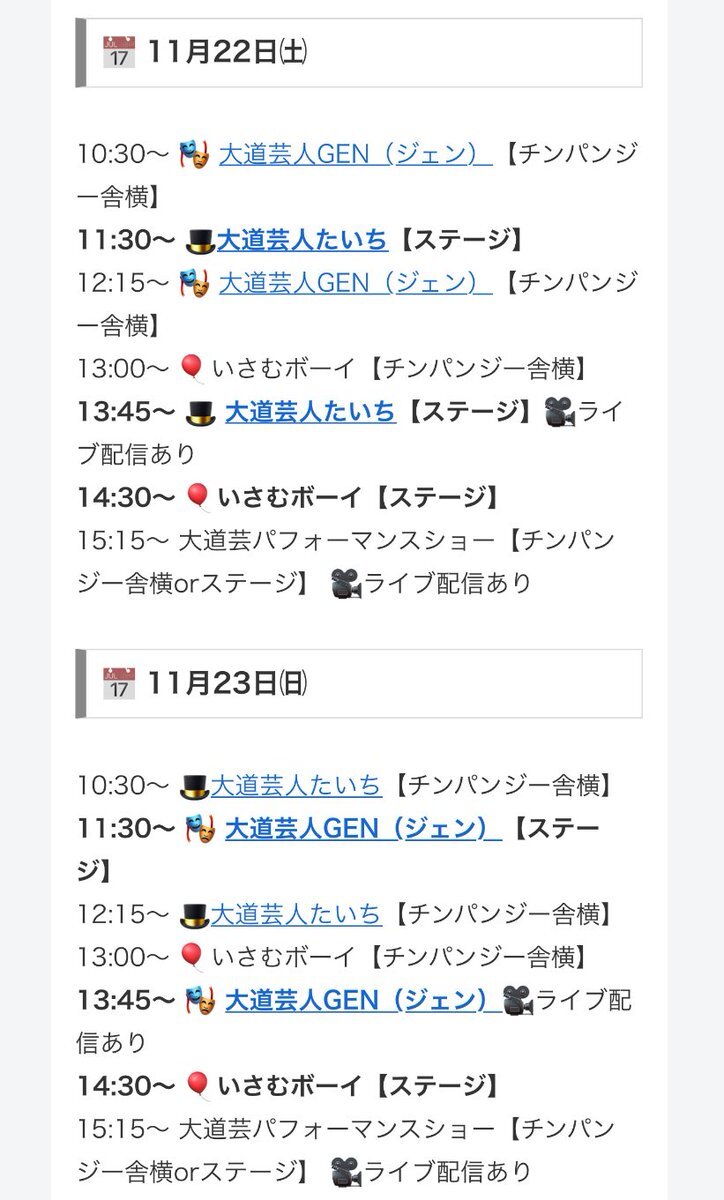
Task: Open the 大道芸人たいち link at 11:30 on 11月22日
Action: tap(302, 240)
